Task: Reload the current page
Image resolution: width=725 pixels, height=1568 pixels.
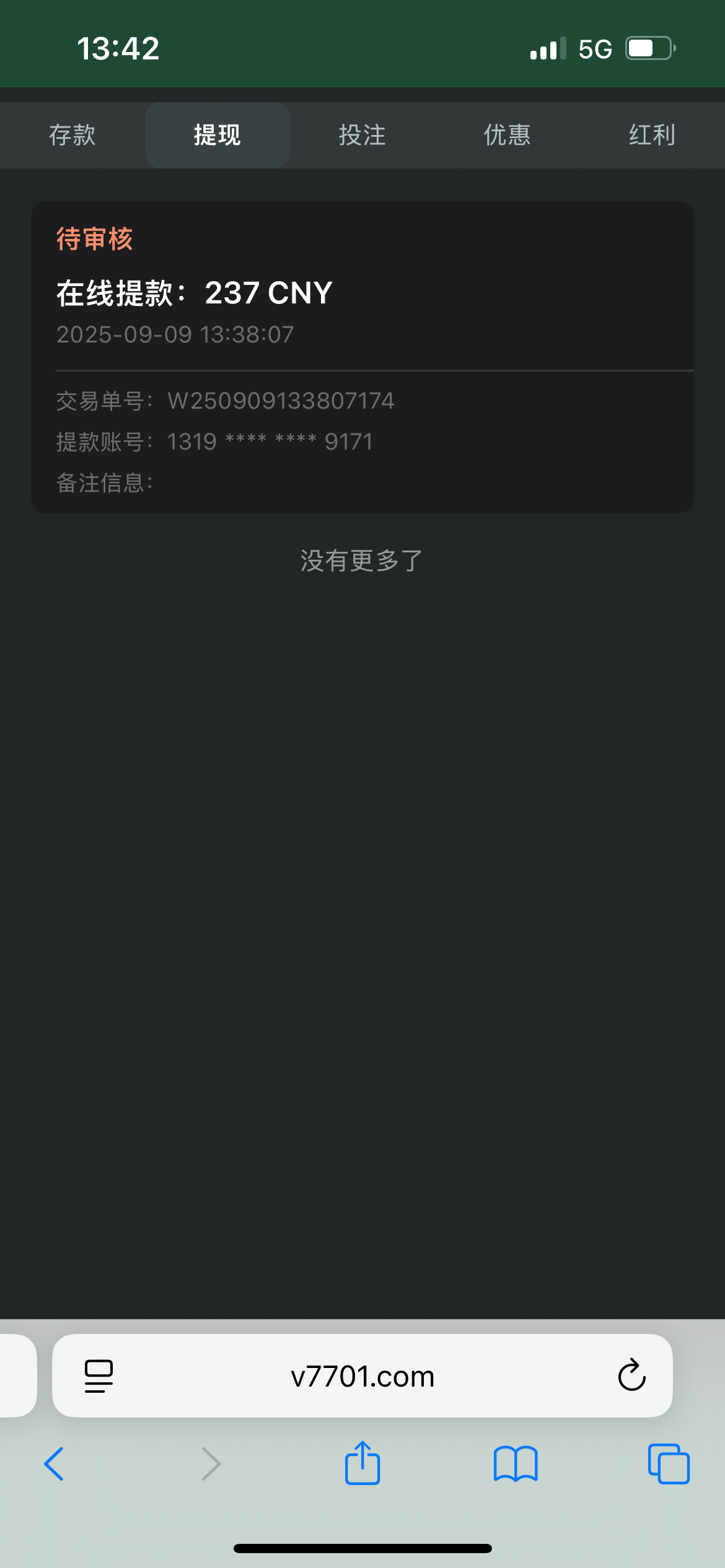Action: click(631, 1376)
